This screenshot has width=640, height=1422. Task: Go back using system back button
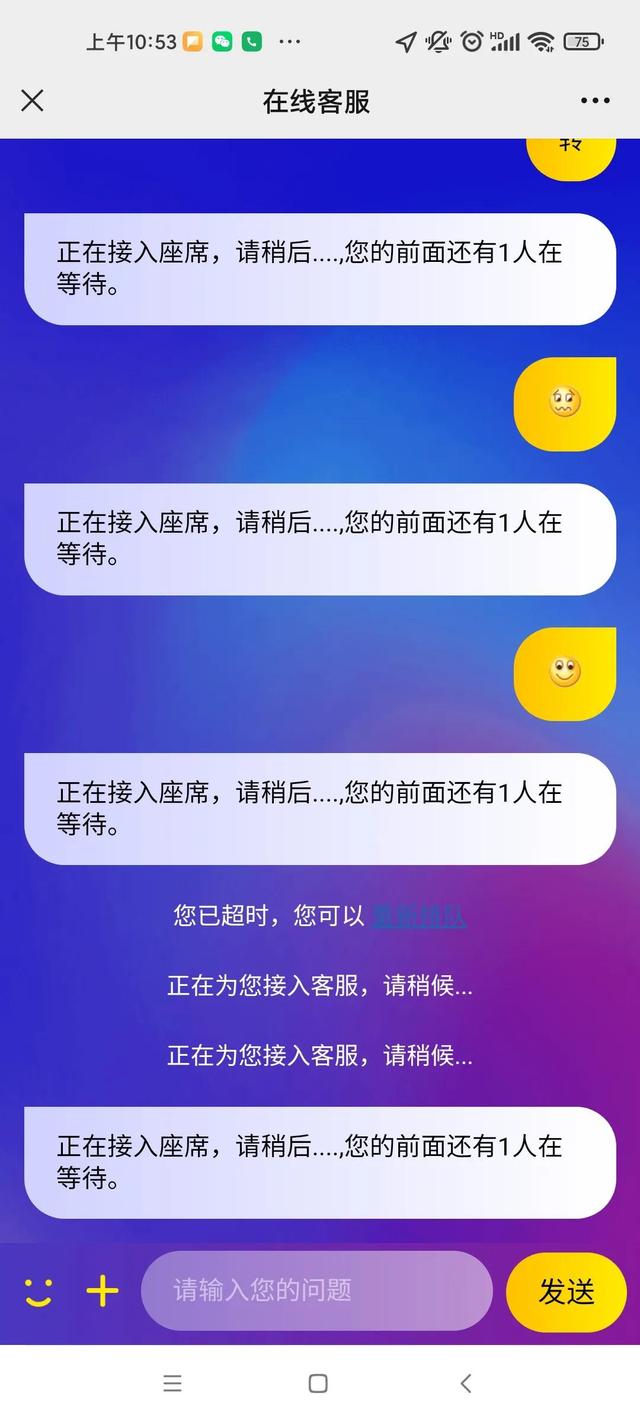[466, 1383]
